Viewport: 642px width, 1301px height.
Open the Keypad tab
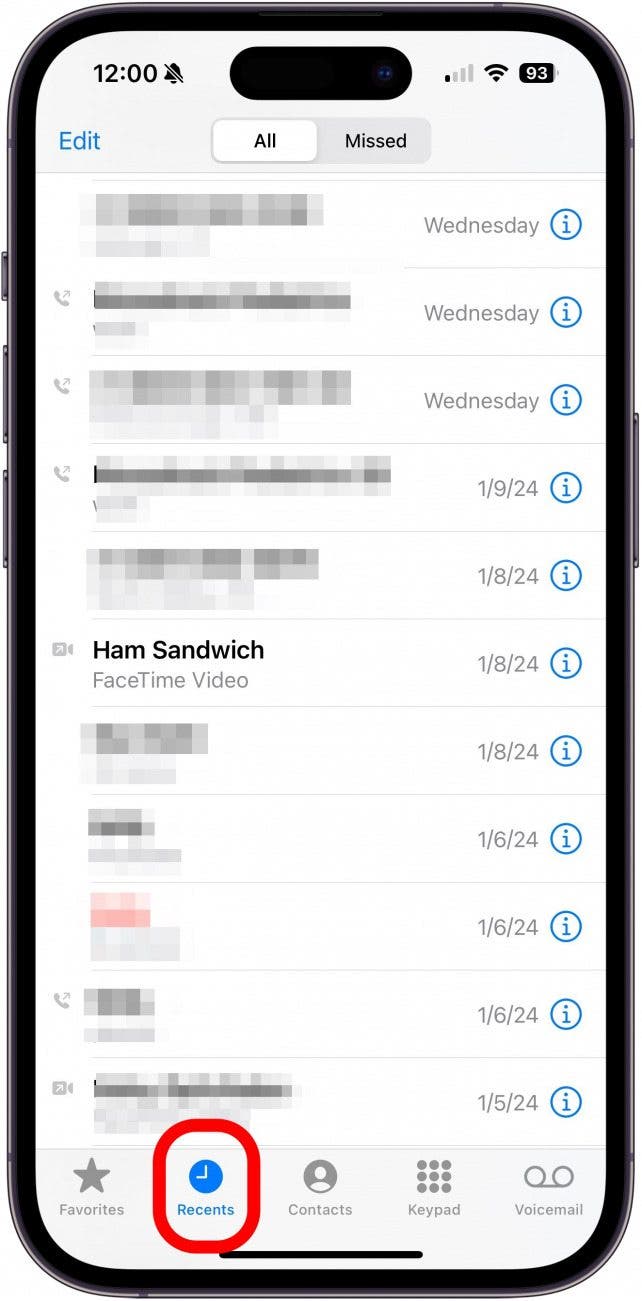pos(434,1187)
